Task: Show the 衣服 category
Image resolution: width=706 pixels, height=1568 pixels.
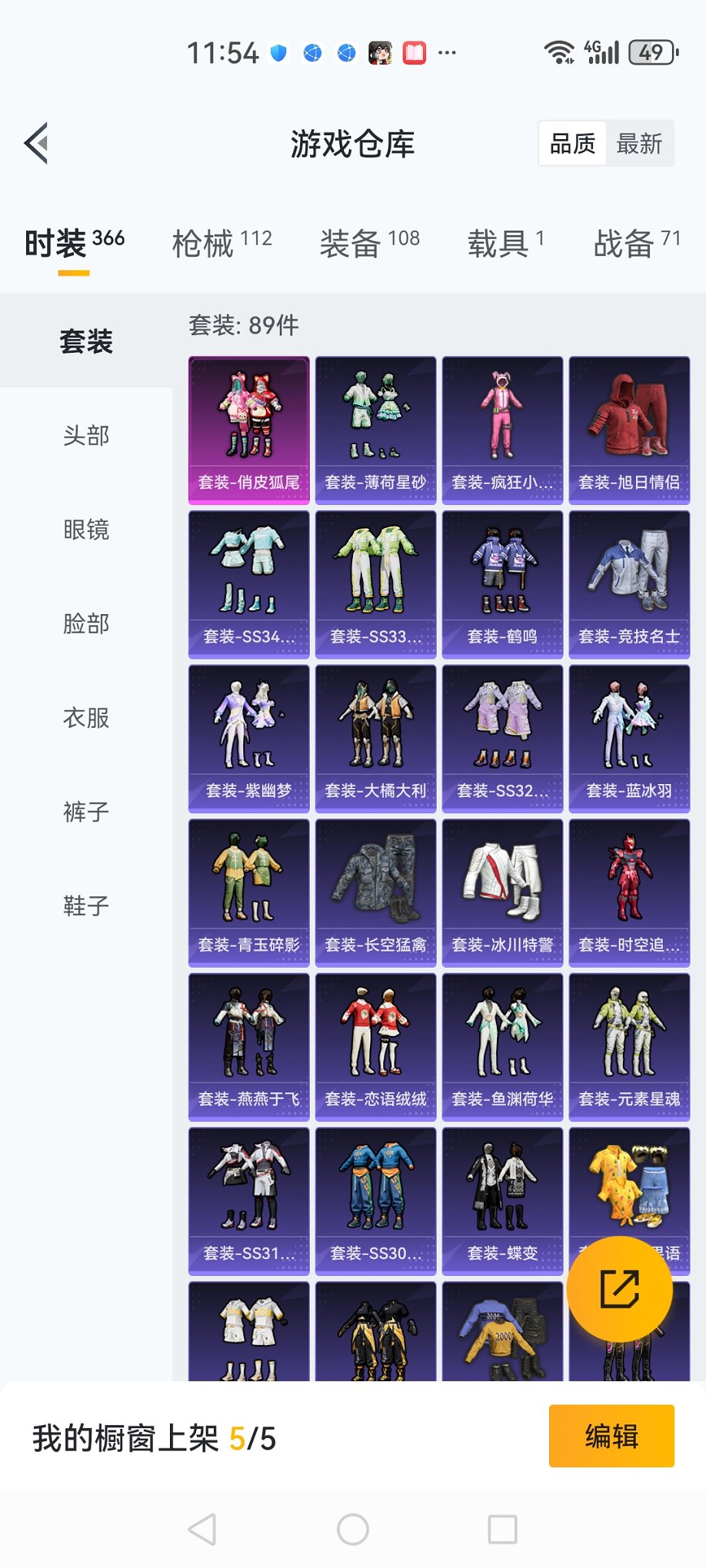Action: 86,718
